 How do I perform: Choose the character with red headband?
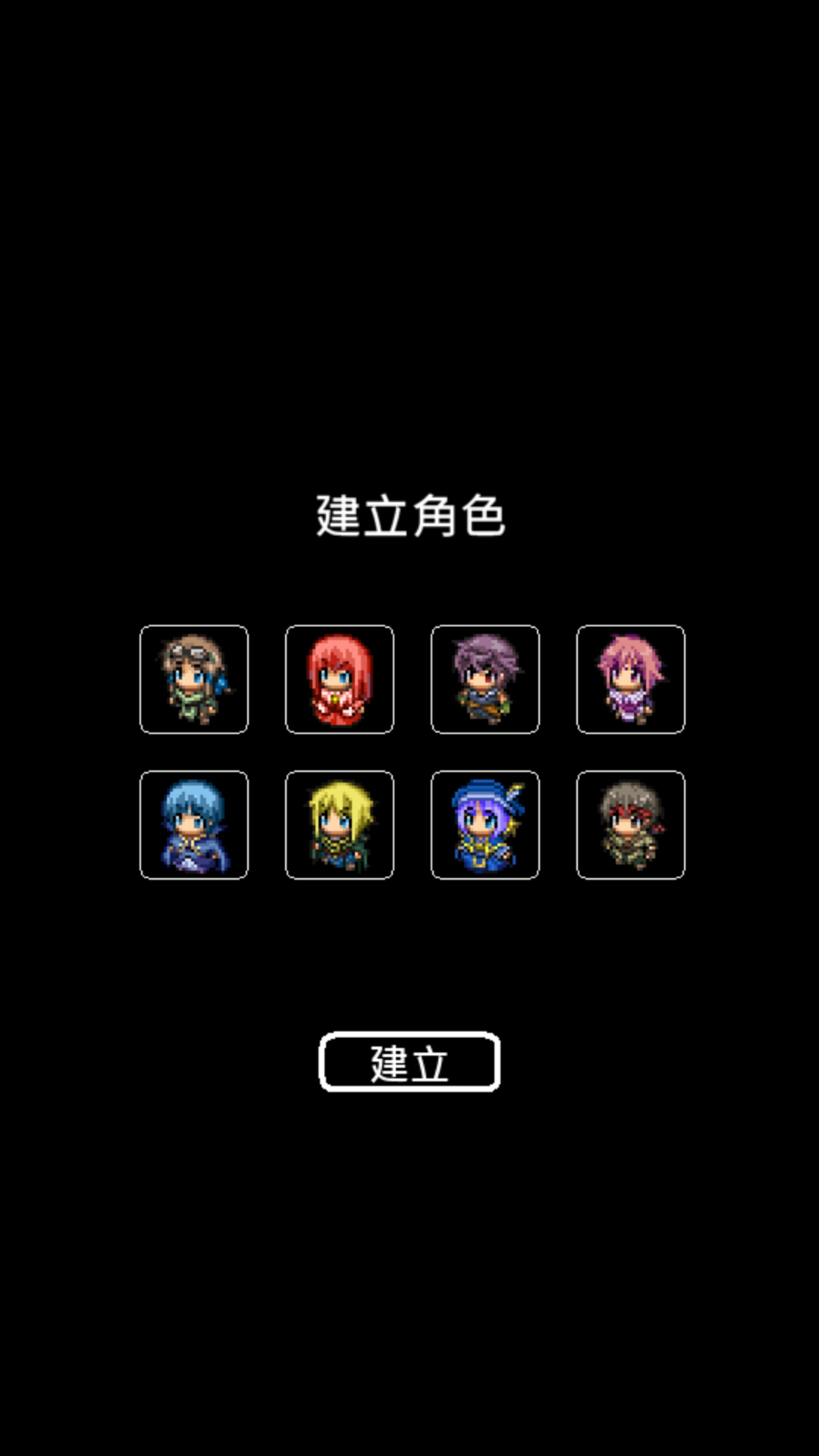631,825
